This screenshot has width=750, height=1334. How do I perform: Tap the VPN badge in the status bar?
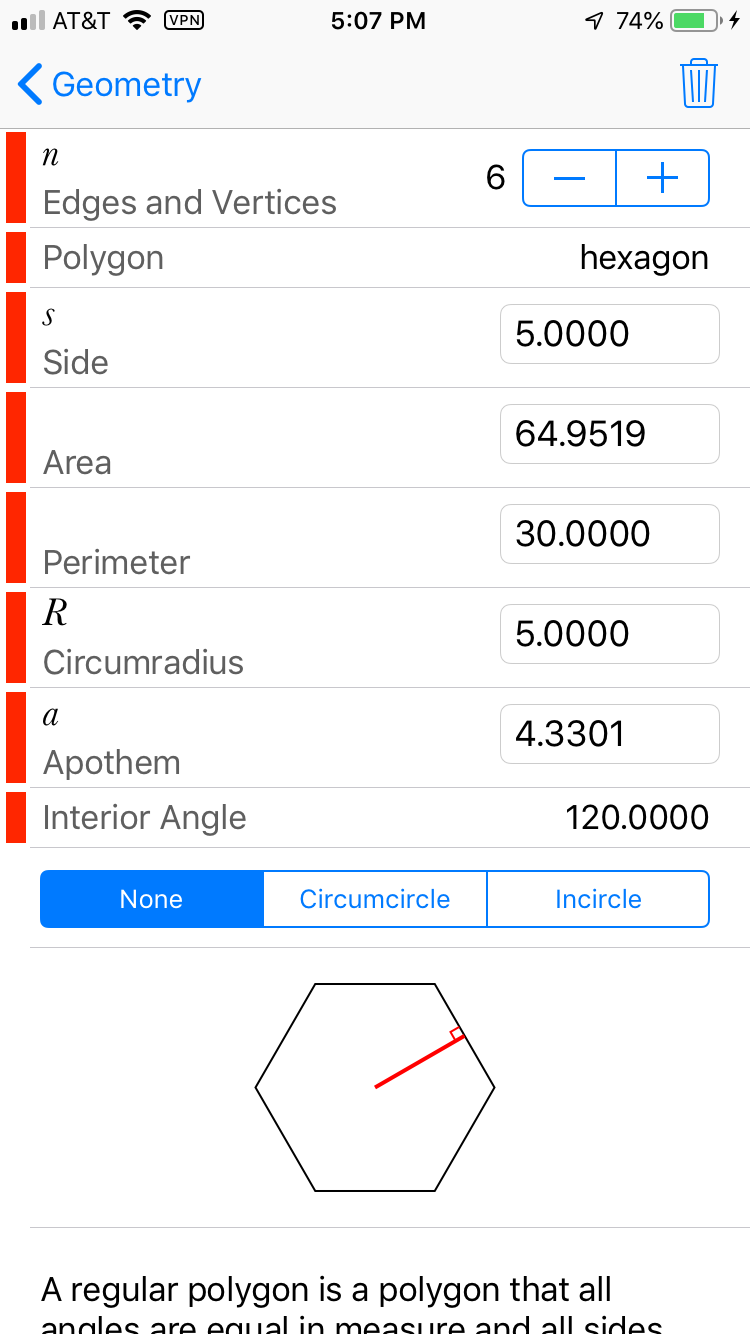click(183, 20)
